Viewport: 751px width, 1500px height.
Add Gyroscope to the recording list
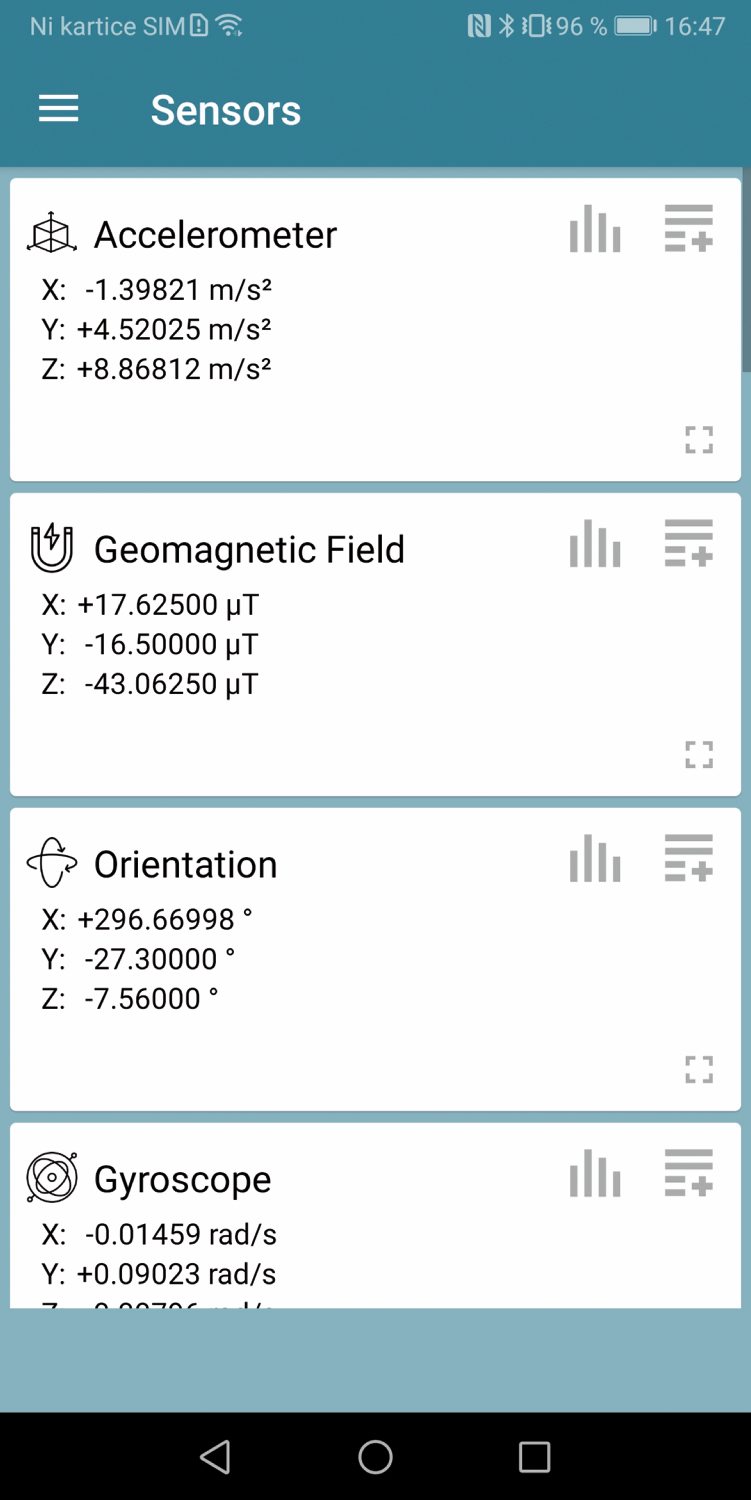point(689,1173)
